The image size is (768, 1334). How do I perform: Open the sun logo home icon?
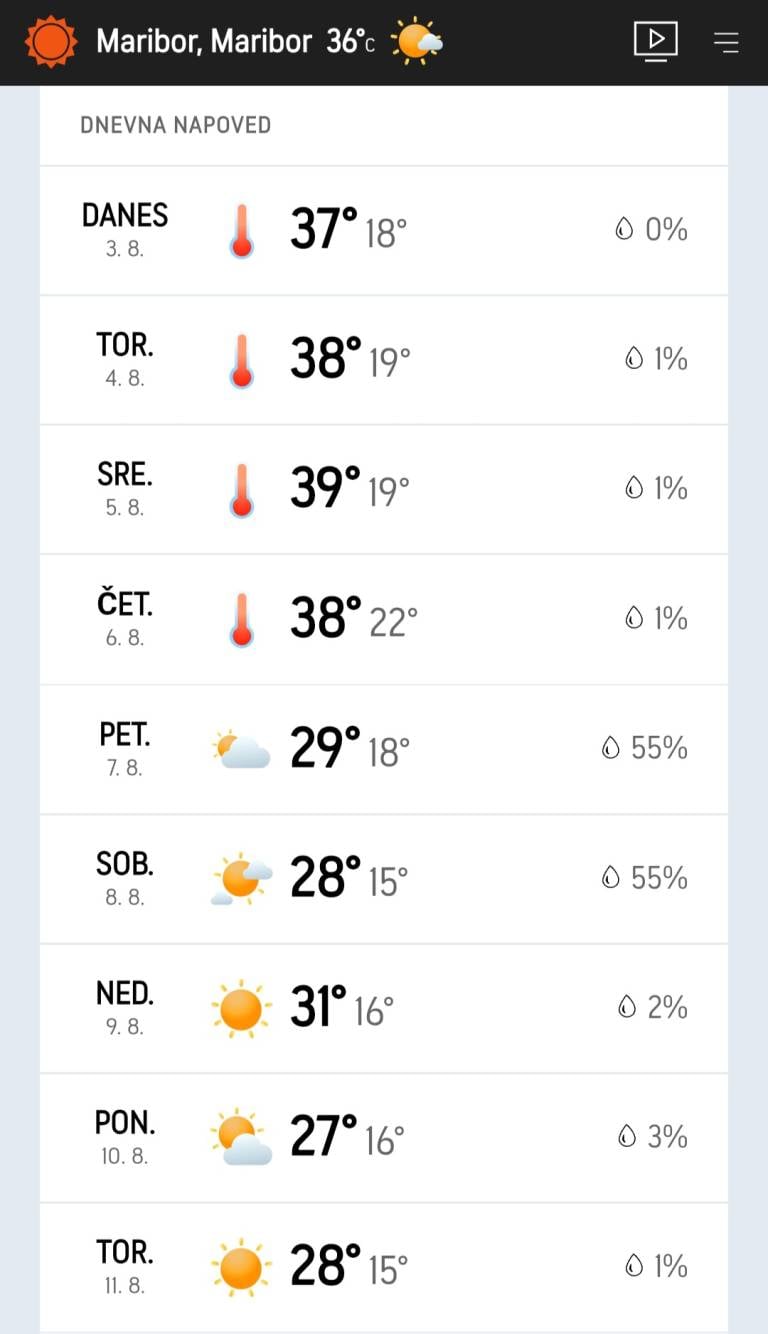tap(50, 42)
